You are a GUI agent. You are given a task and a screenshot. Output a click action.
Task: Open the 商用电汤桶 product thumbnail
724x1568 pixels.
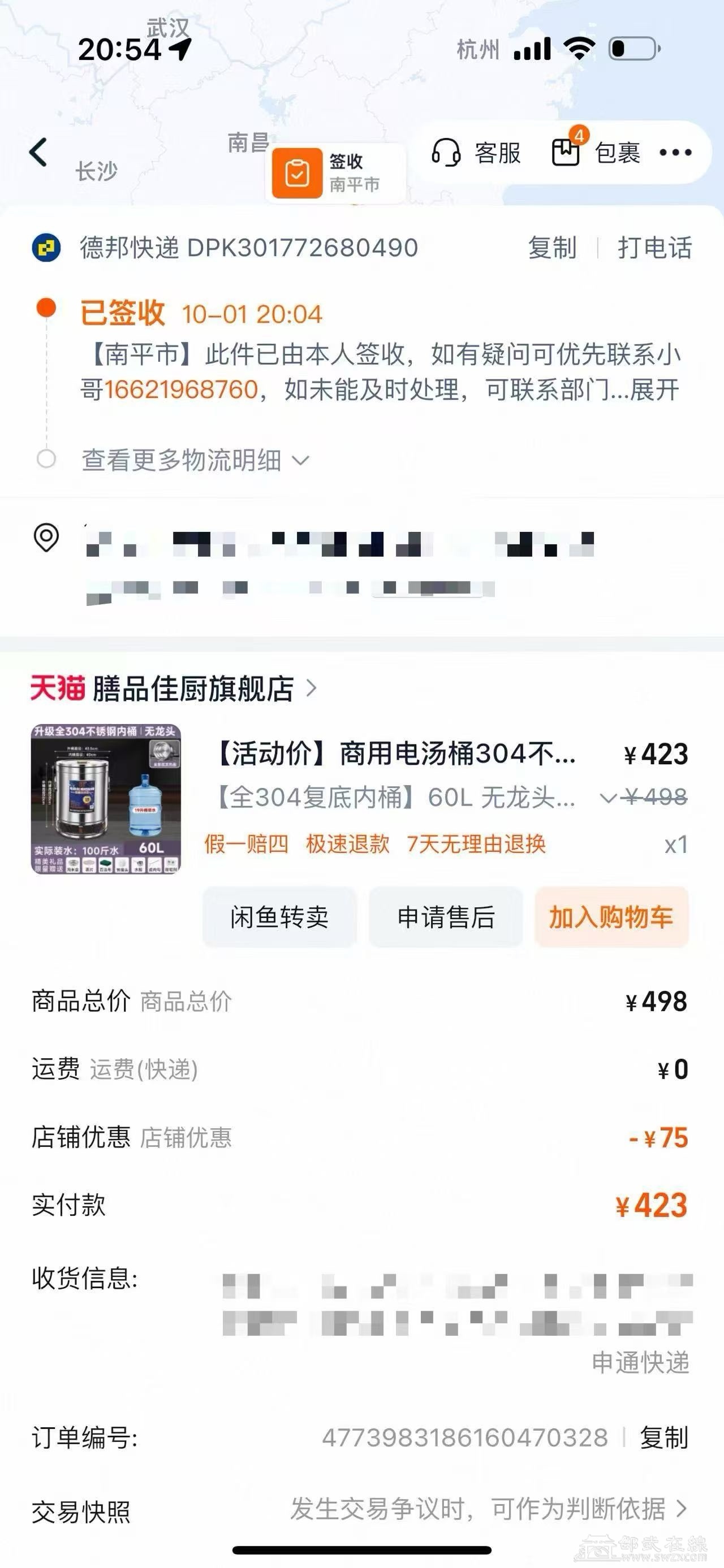click(x=106, y=799)
